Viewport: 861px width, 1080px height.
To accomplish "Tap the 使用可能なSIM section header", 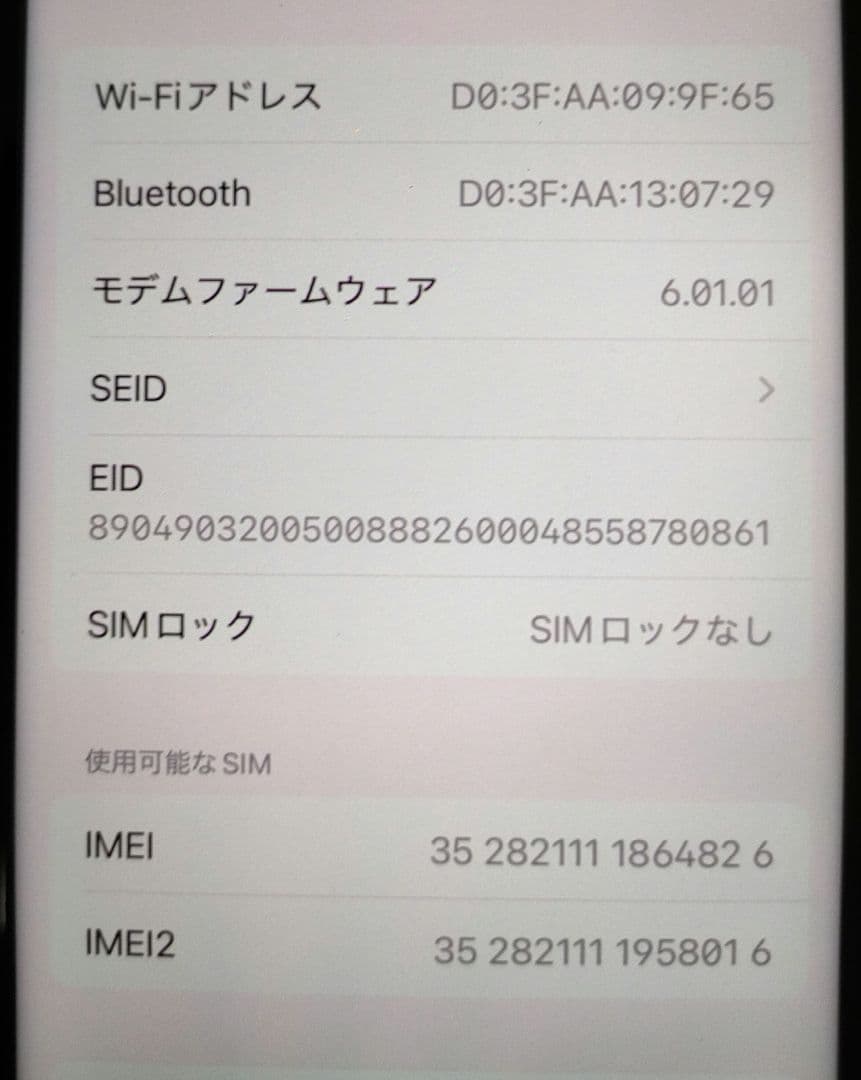I will tap(160, 762).
